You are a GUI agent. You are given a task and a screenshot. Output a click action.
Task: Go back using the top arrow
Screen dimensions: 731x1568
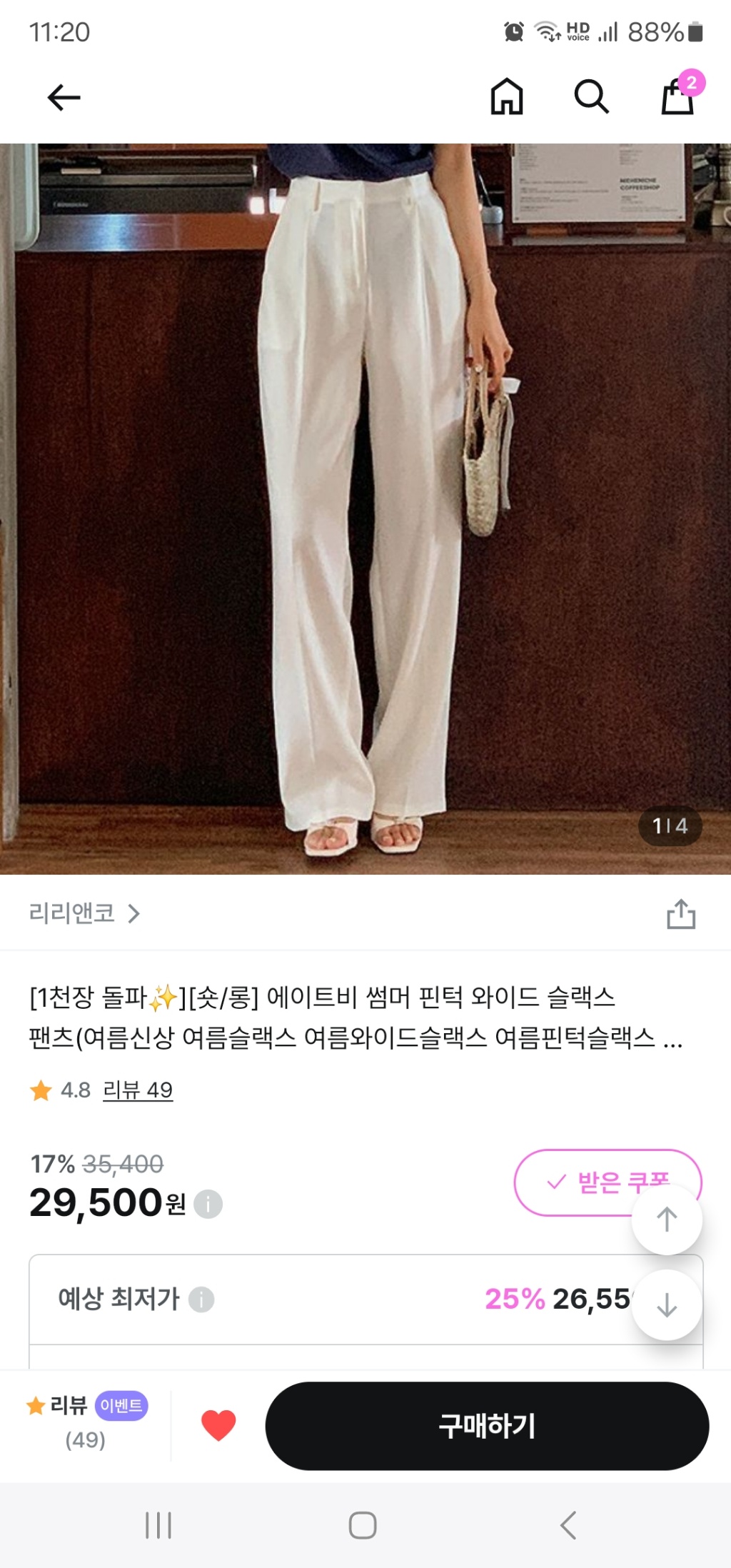(64, 97)
